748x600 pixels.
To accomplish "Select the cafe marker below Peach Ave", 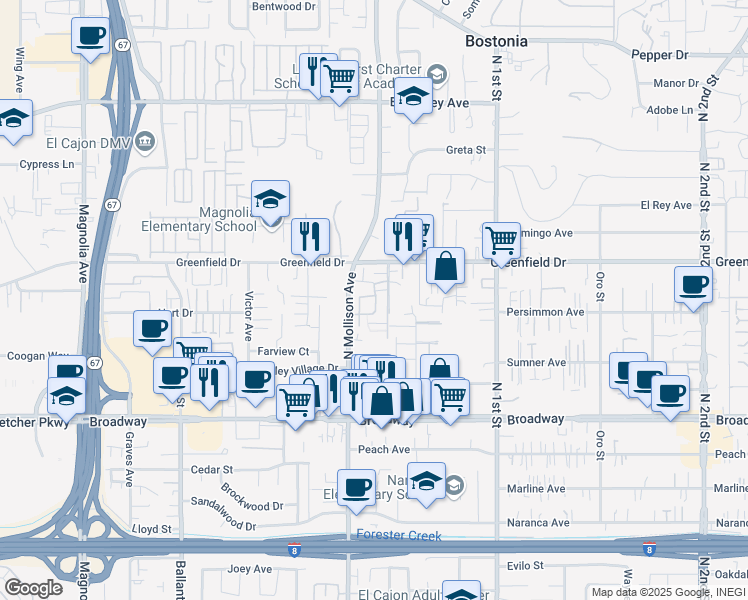I will [356, 489].
